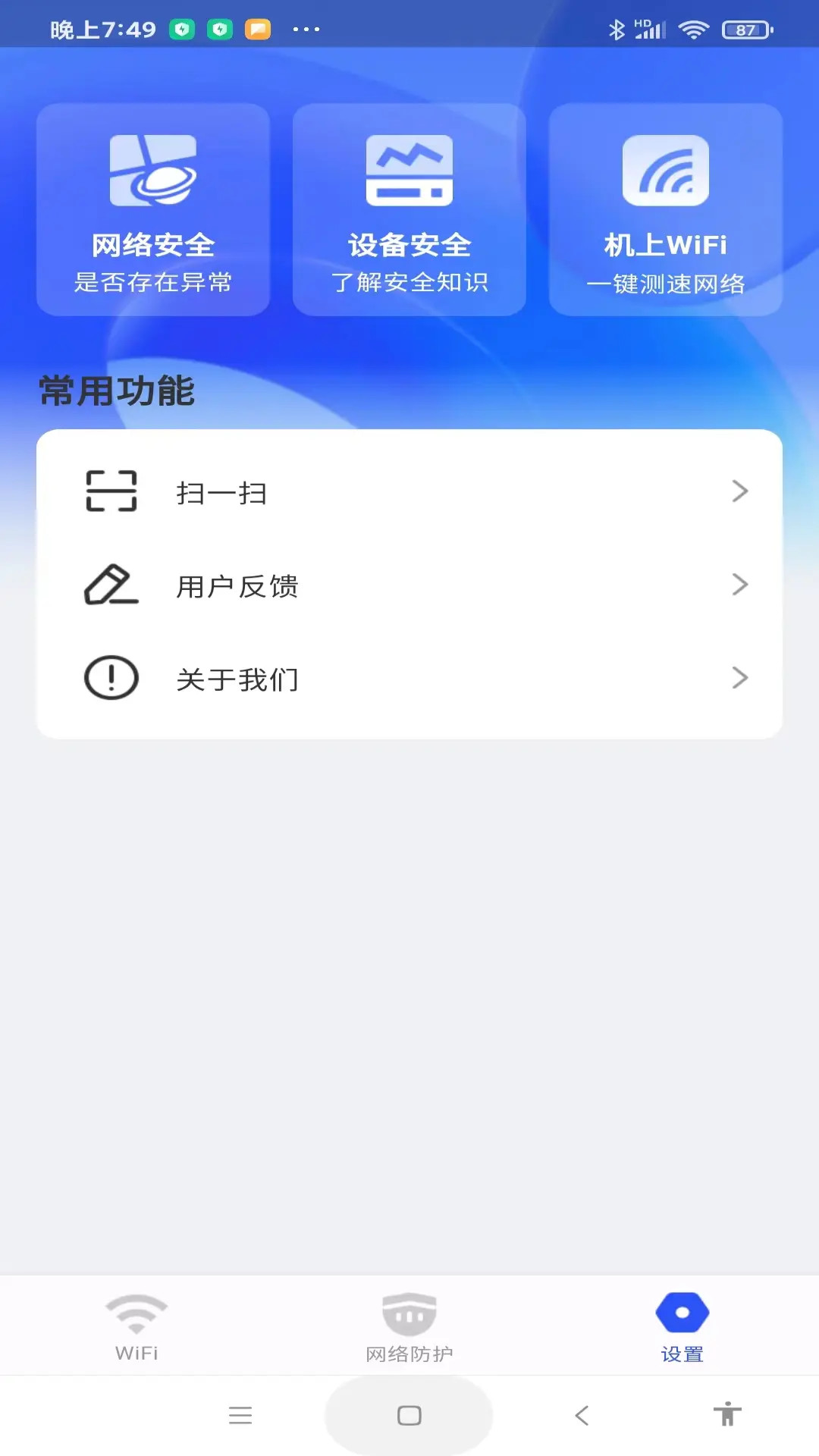This screenshot has height=1456, width=819.
Task: Tap 是否存在异常 subtitle text
Action: pos(152,282)
